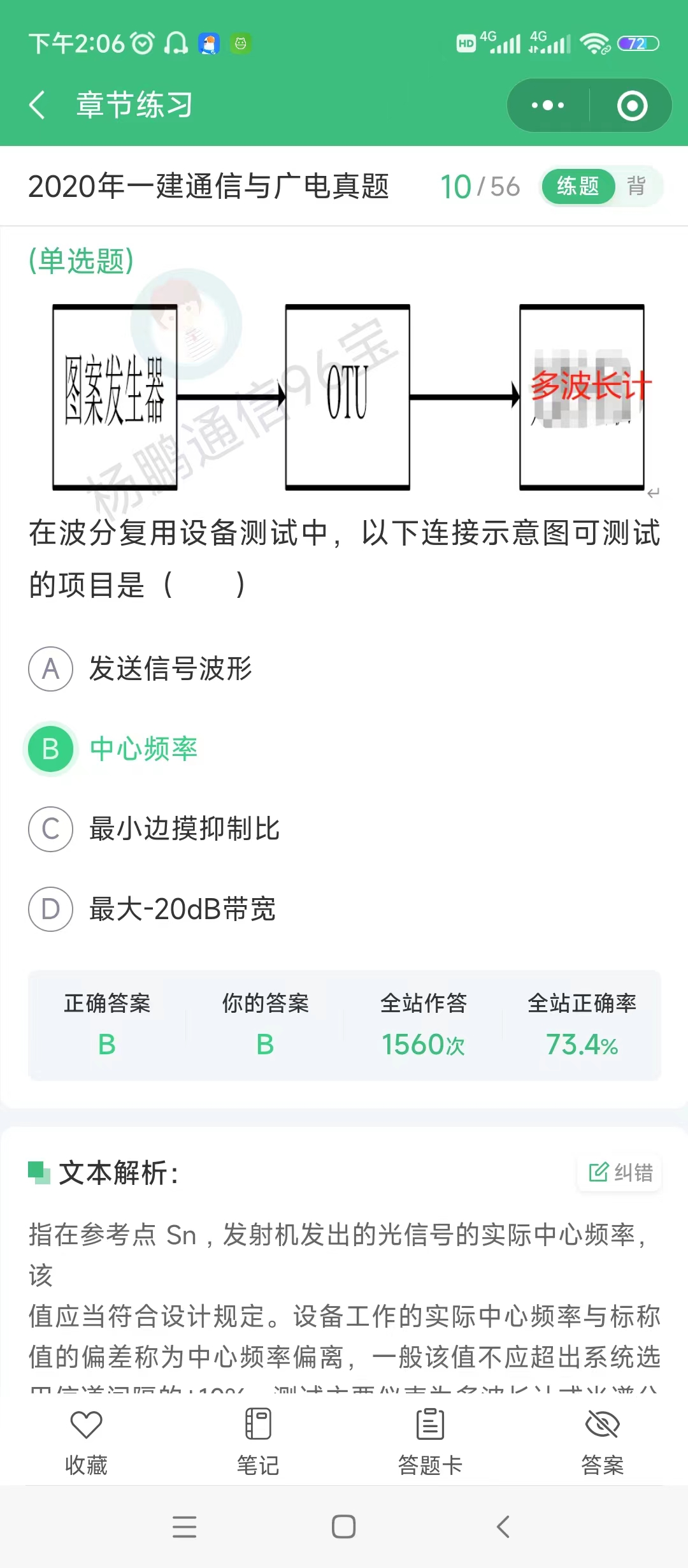
Task: Report an error with 纠错
Action: [x=620, y=1172]
